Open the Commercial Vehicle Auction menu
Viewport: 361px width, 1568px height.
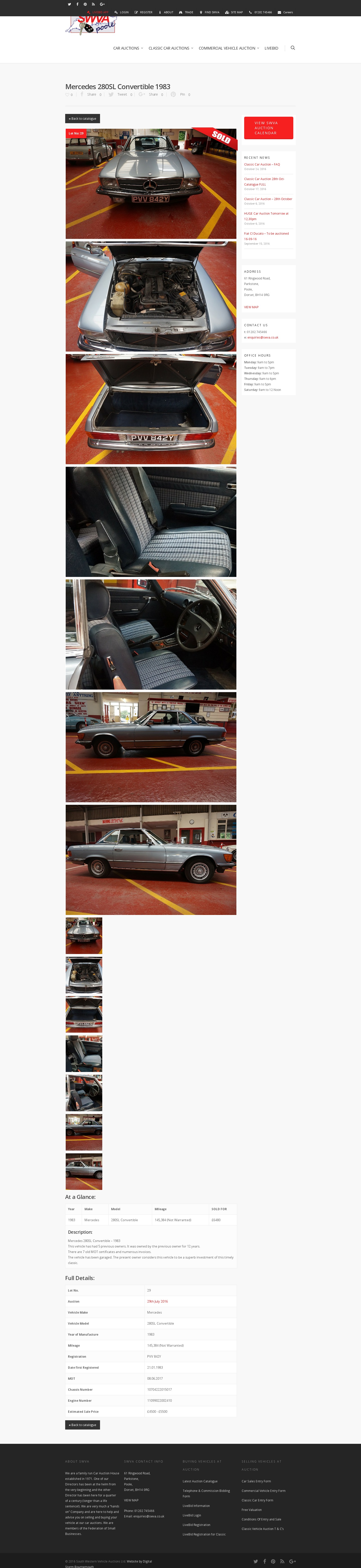click(228, 48)
